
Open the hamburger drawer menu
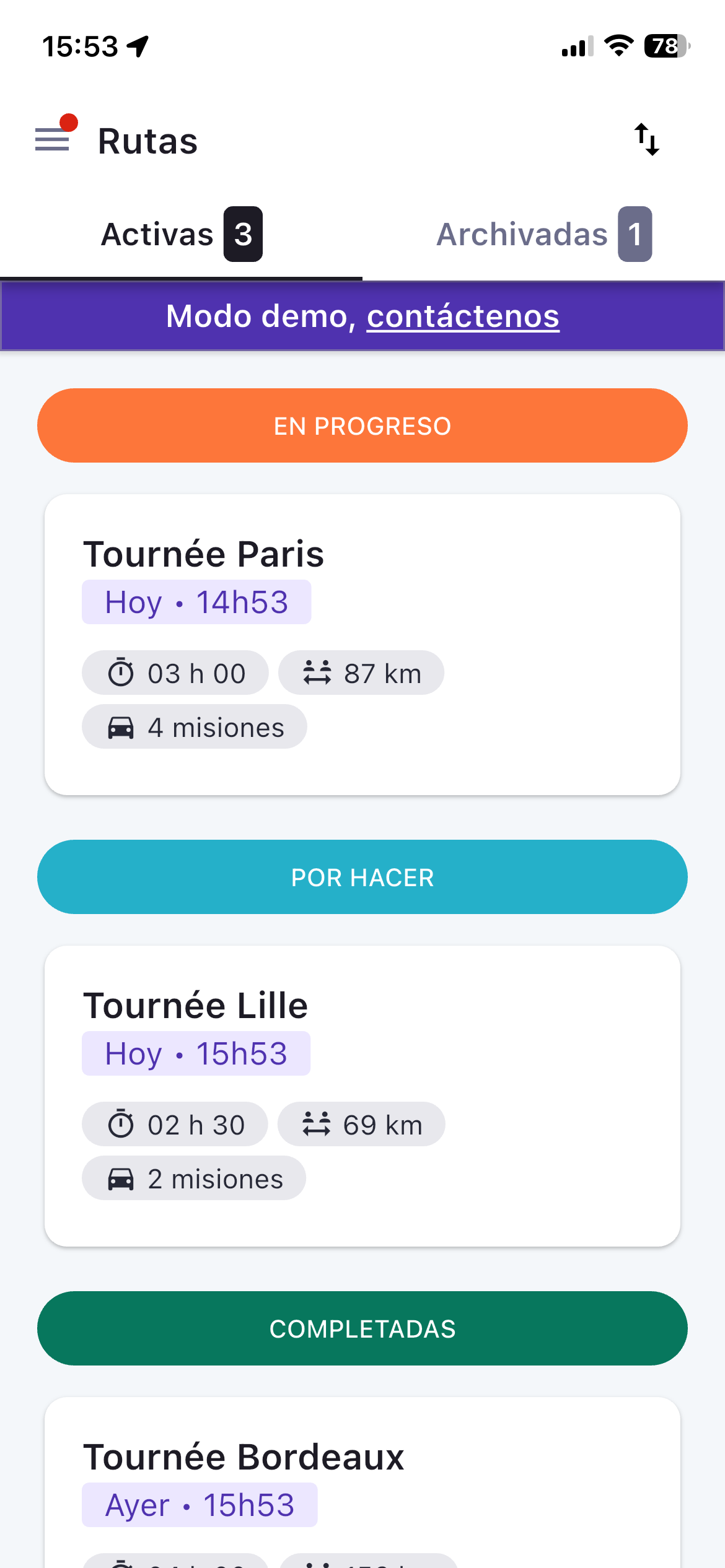click(x=52, y=139)
